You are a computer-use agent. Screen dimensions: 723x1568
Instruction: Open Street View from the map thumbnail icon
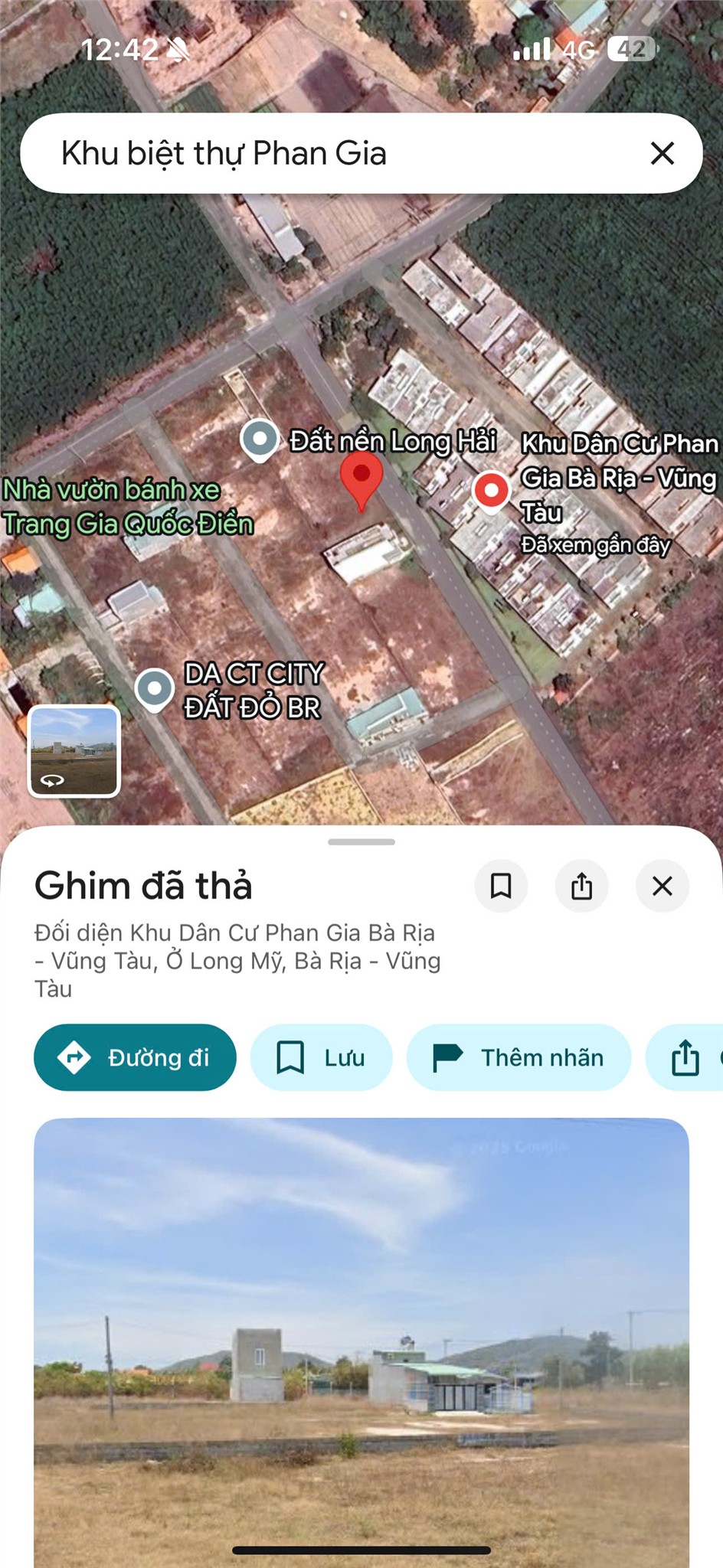pos(74,752)
